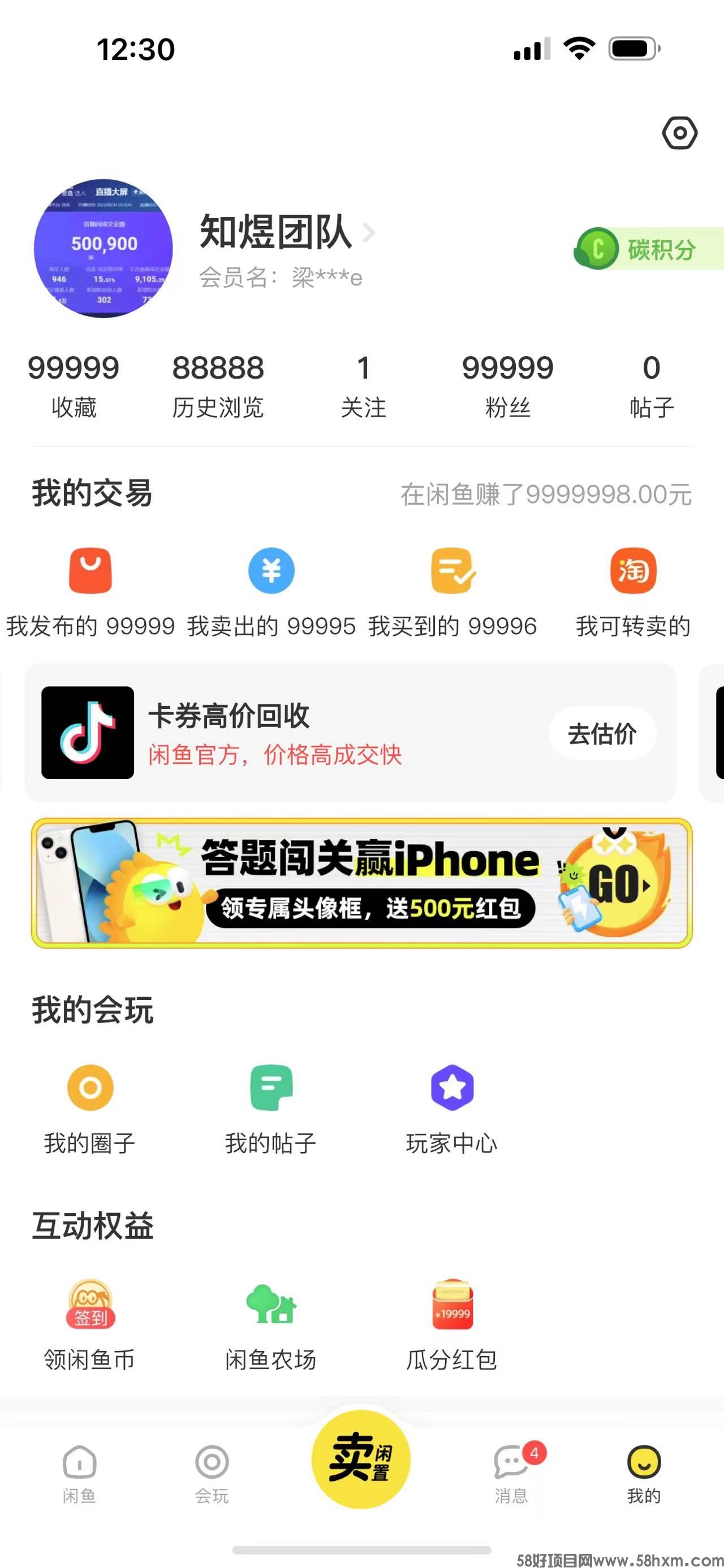Open the 答题闯关赢iPhone banner
The image size is (724, 1568).
pyautogui.click(x=363, y=882)
